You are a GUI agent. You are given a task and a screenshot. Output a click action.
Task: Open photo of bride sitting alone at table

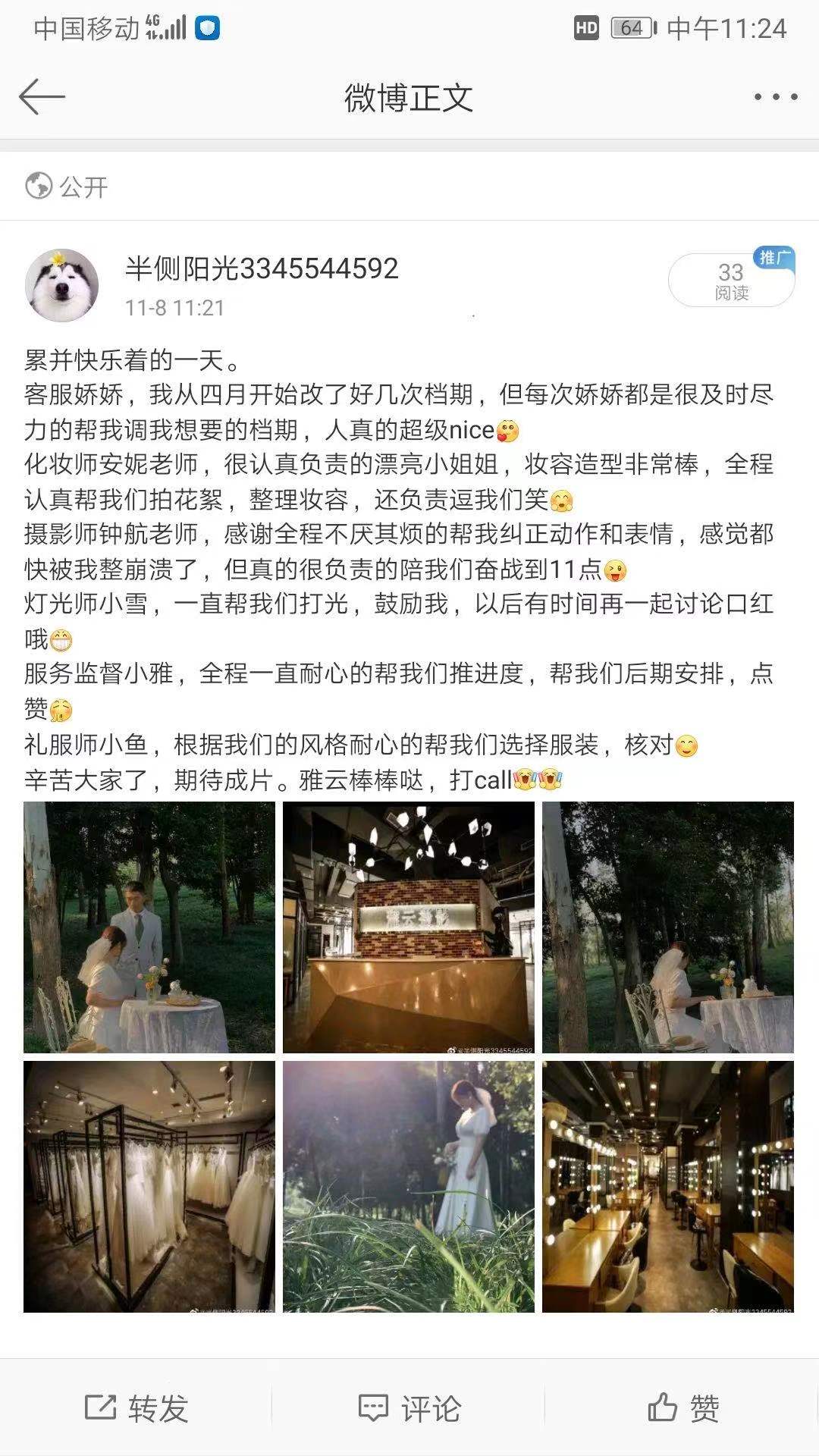[x=668, y=927]
